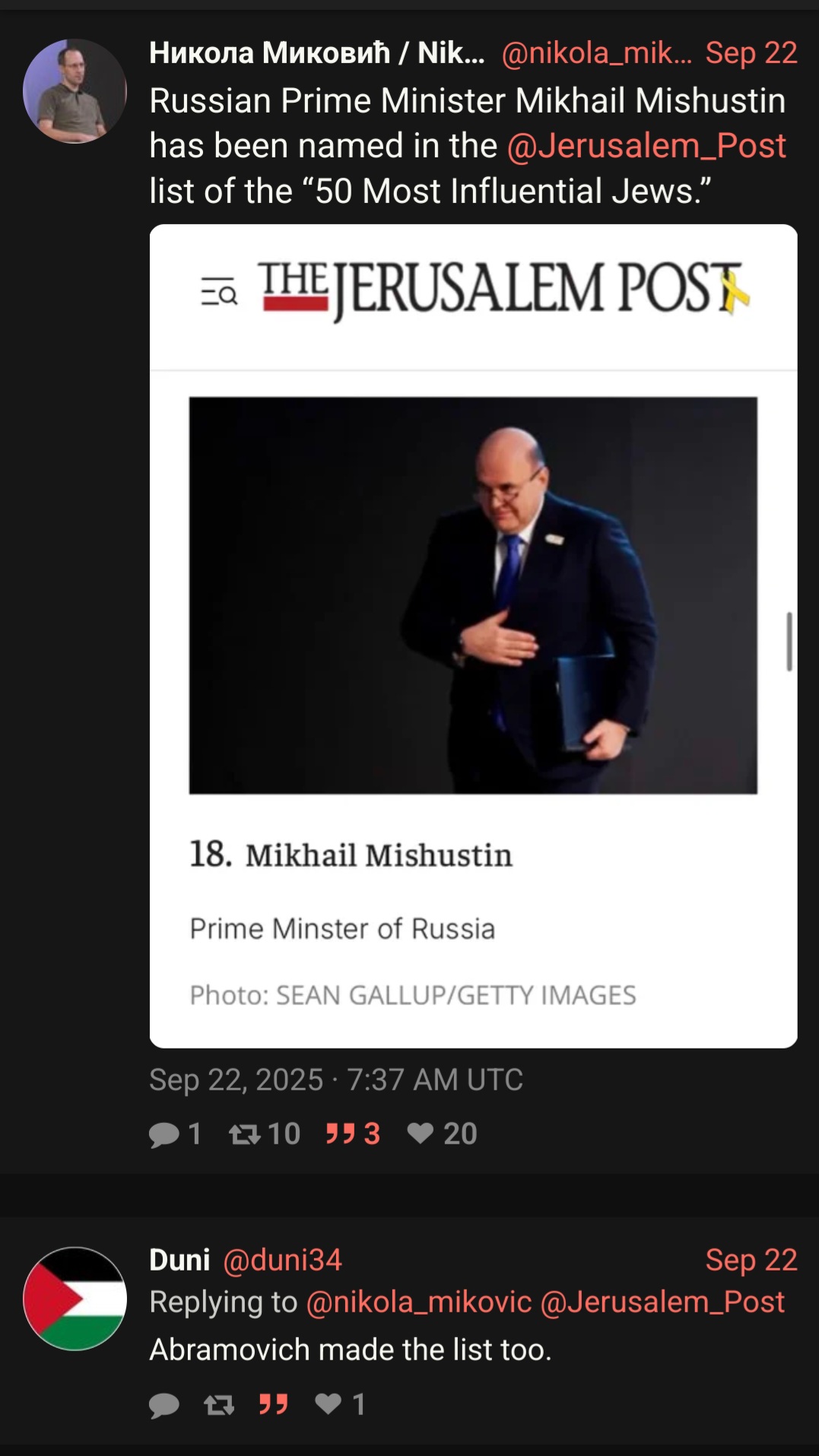Enlarge the attached Jerusalem Post screenshot
Image resolution: width=819 pixels, height=1456 pixels.
(473, 636)
